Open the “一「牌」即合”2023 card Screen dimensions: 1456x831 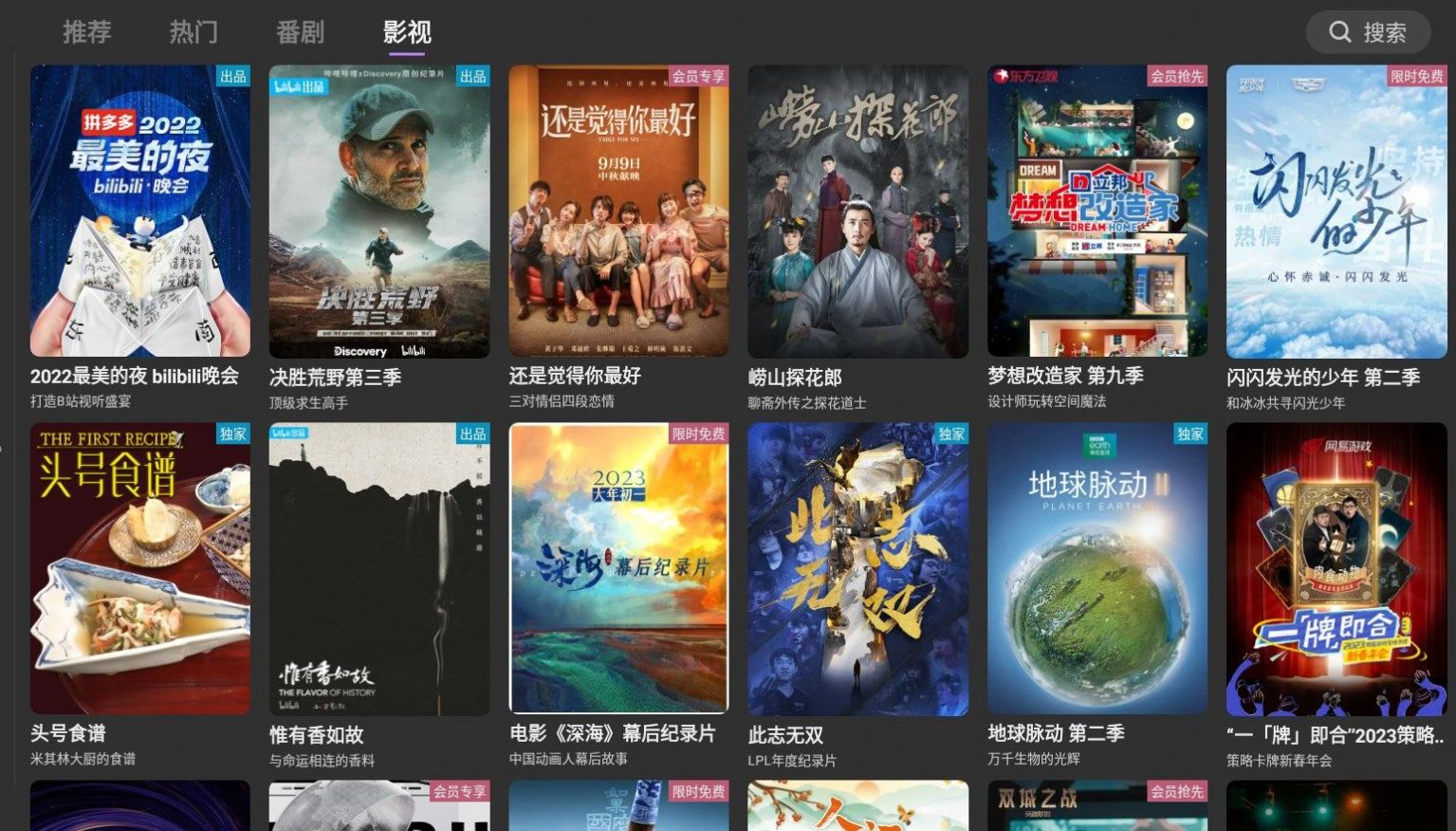1336,568
